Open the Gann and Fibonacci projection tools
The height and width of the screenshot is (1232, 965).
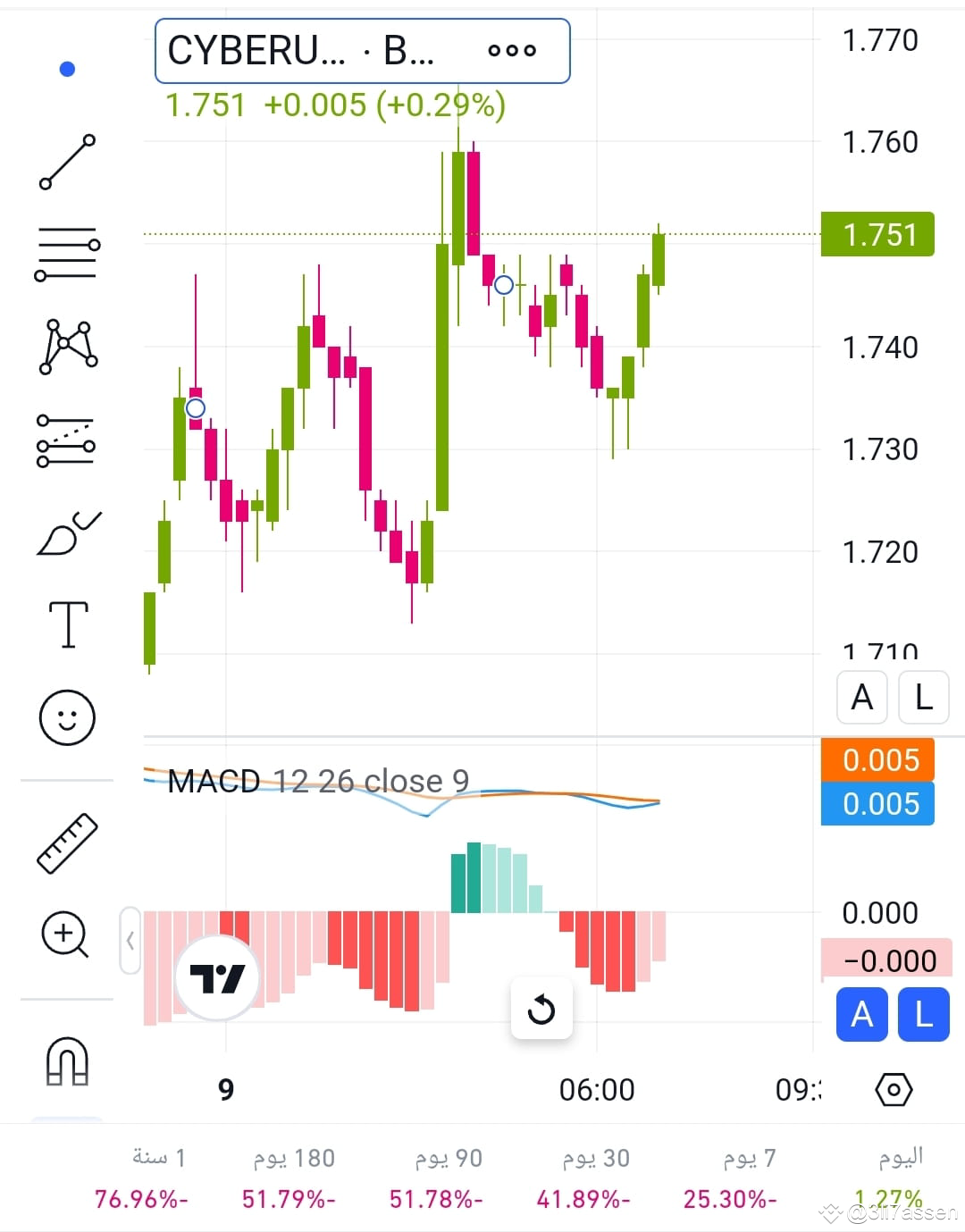click(67, 438)
